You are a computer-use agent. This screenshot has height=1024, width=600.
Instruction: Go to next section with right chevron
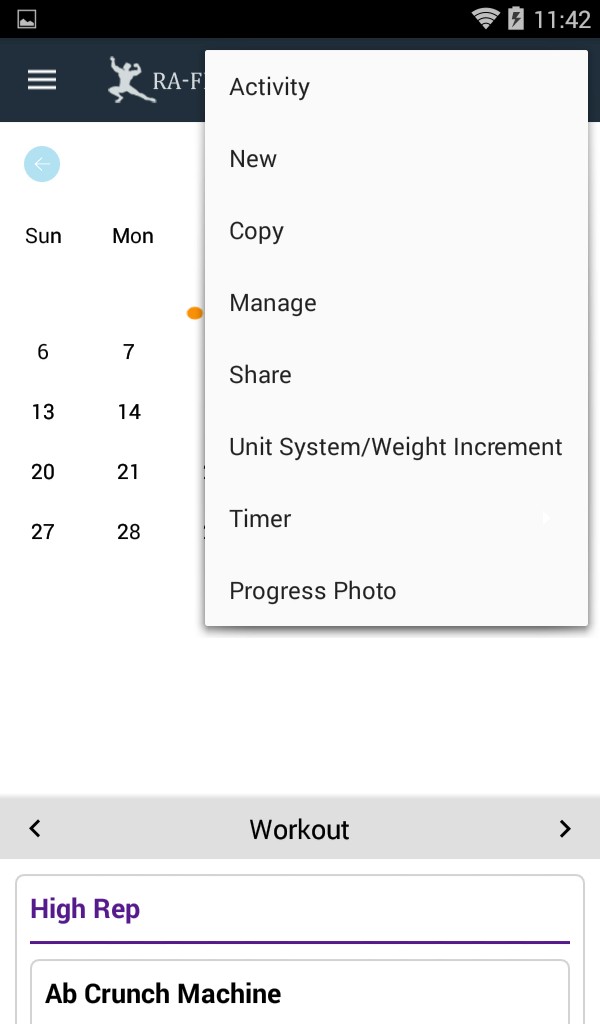[565, 829]
